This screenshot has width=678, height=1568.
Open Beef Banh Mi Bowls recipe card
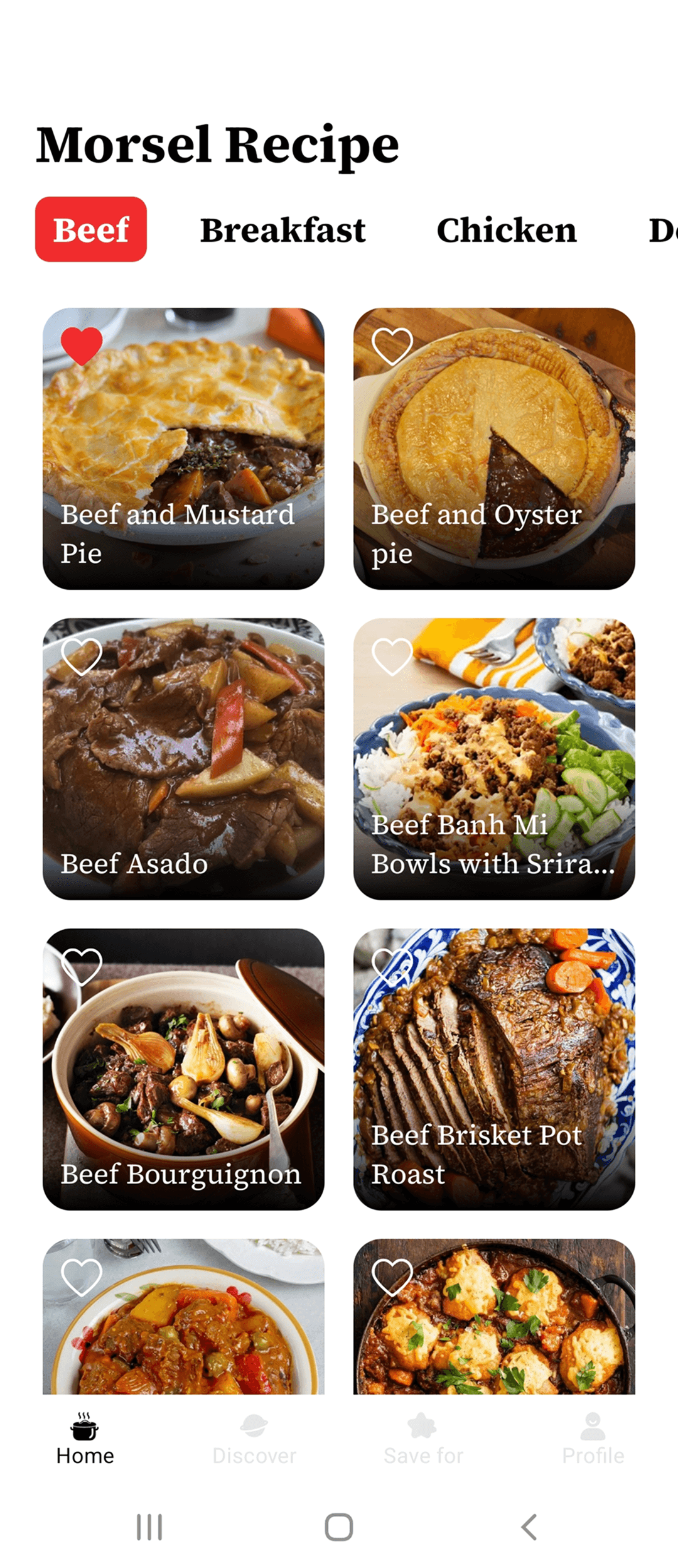pyautogui.click(x=494, y=759)
